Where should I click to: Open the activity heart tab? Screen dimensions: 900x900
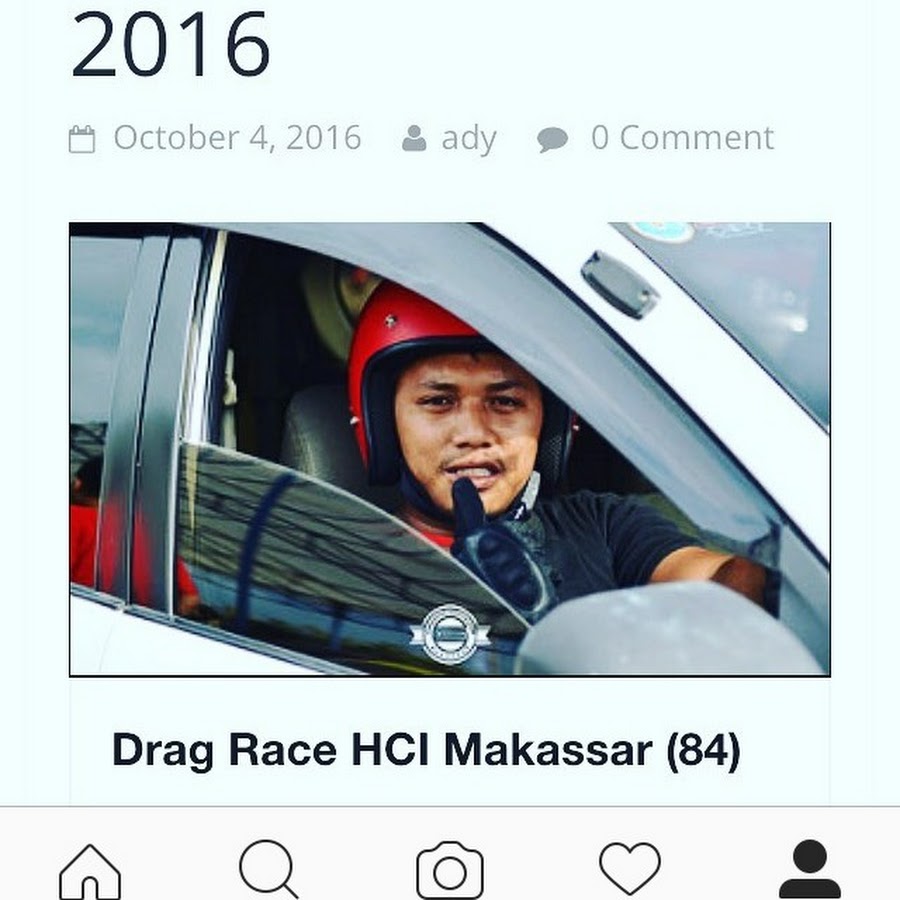[x=630, y=868]
